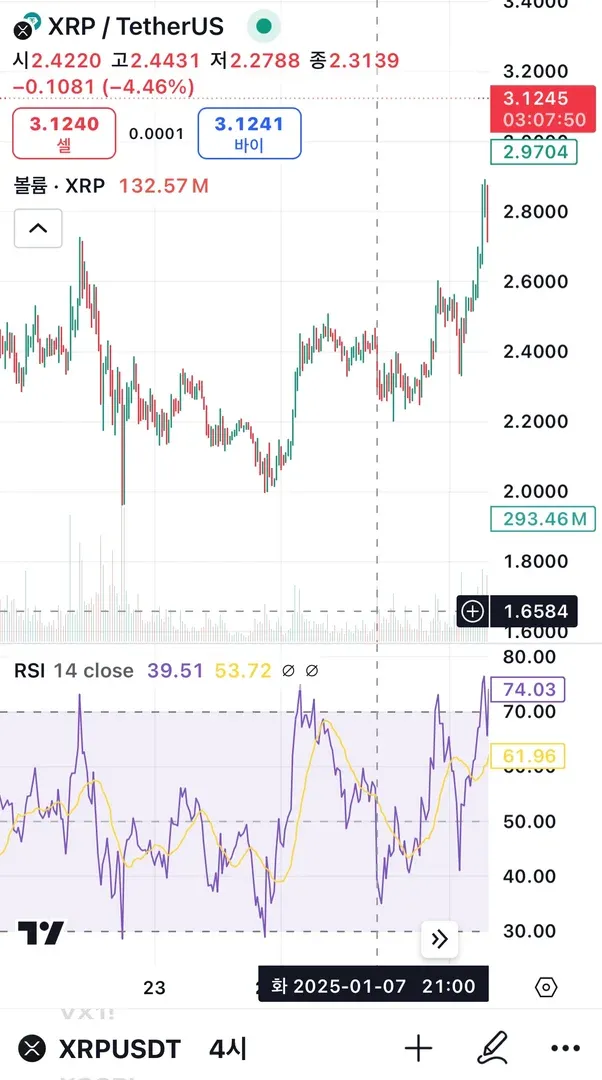Screen dimensions: 602x1080
Task: Tap the plus button at price 1.6584
Action: [x=473, y=611]
